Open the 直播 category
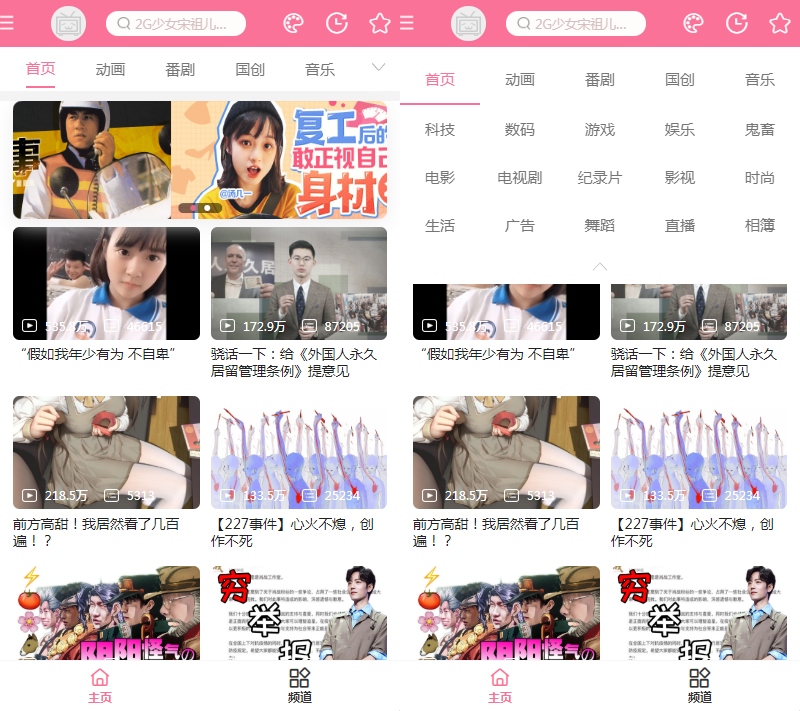The image size is (800, 711). tap(680, 225)
